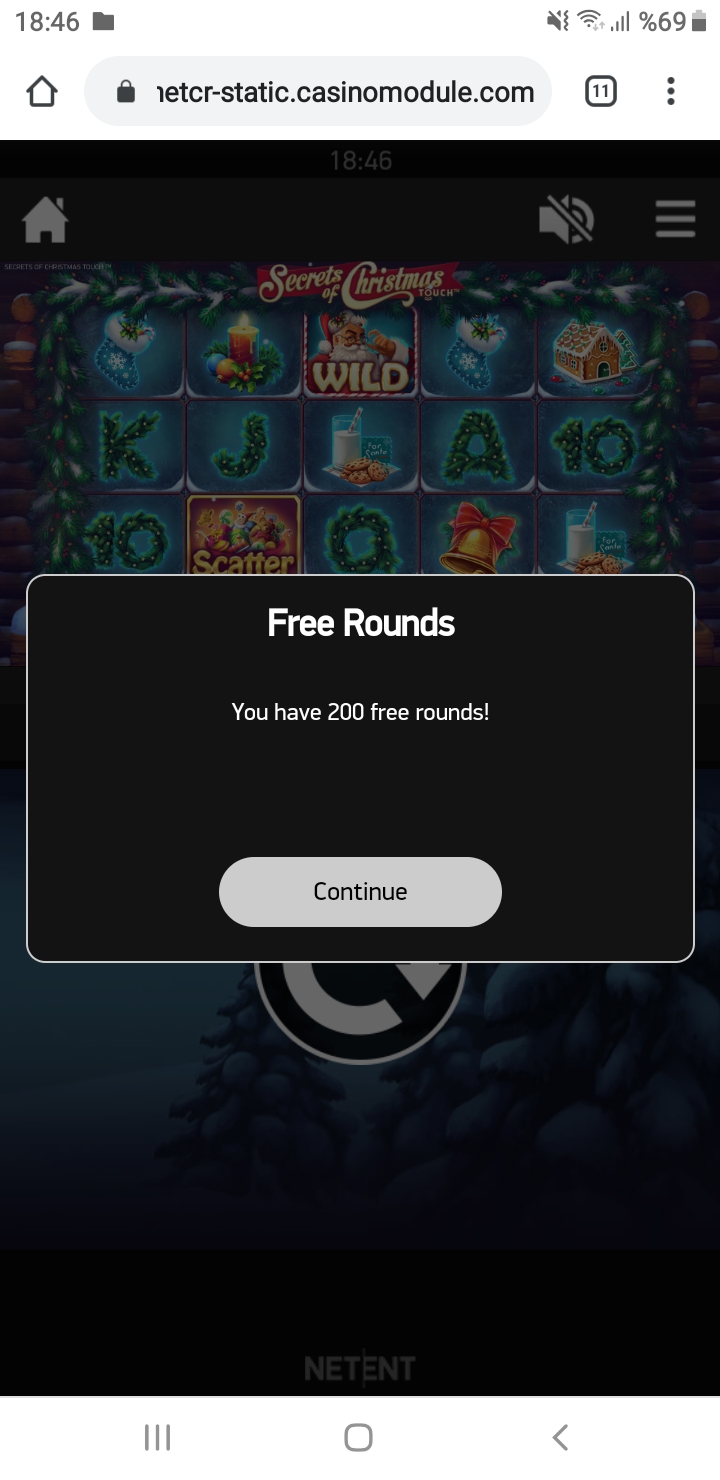Open the browser tab switcher
The height and width of the screenshot is (1480, 720).
[600, 92]
